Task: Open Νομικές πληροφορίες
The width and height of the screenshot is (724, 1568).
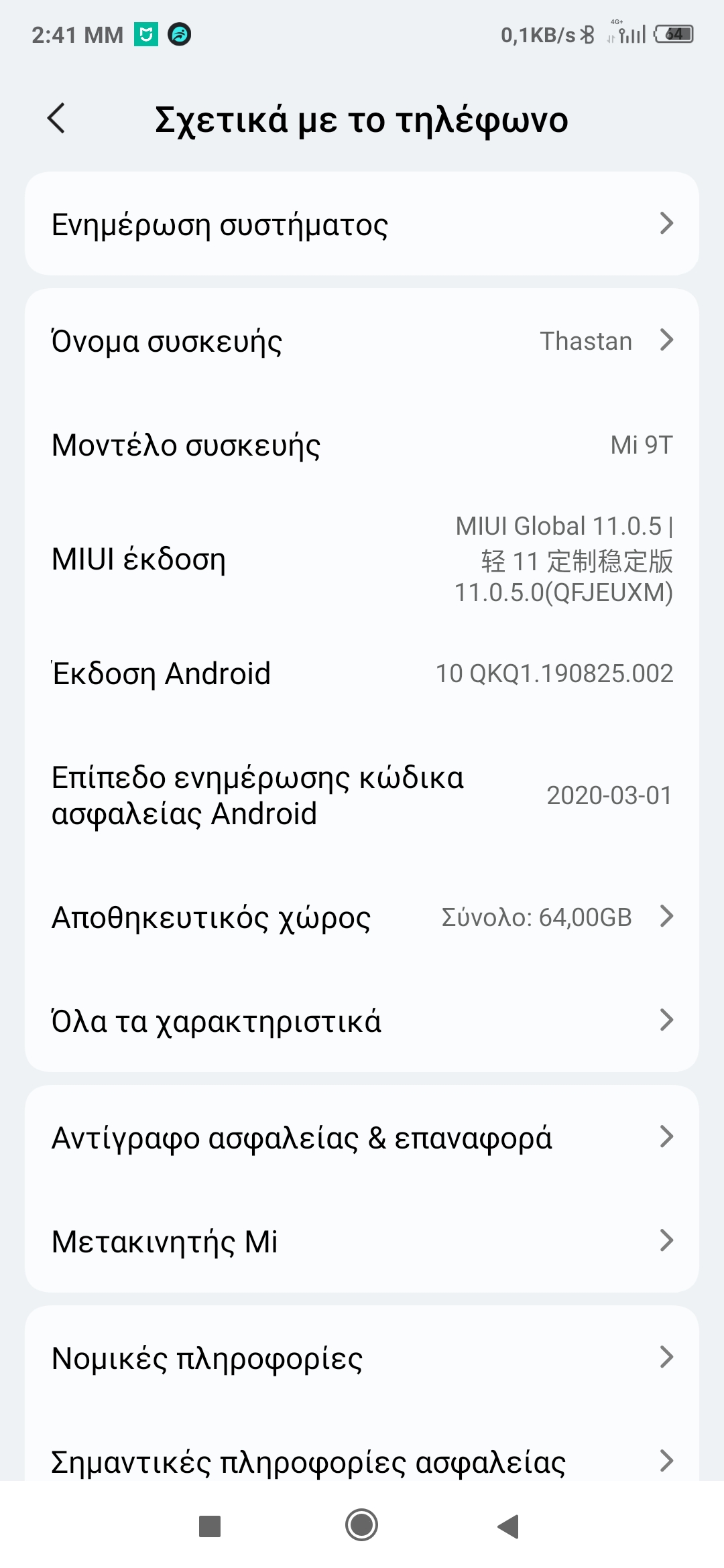Action: point(362,1358)
